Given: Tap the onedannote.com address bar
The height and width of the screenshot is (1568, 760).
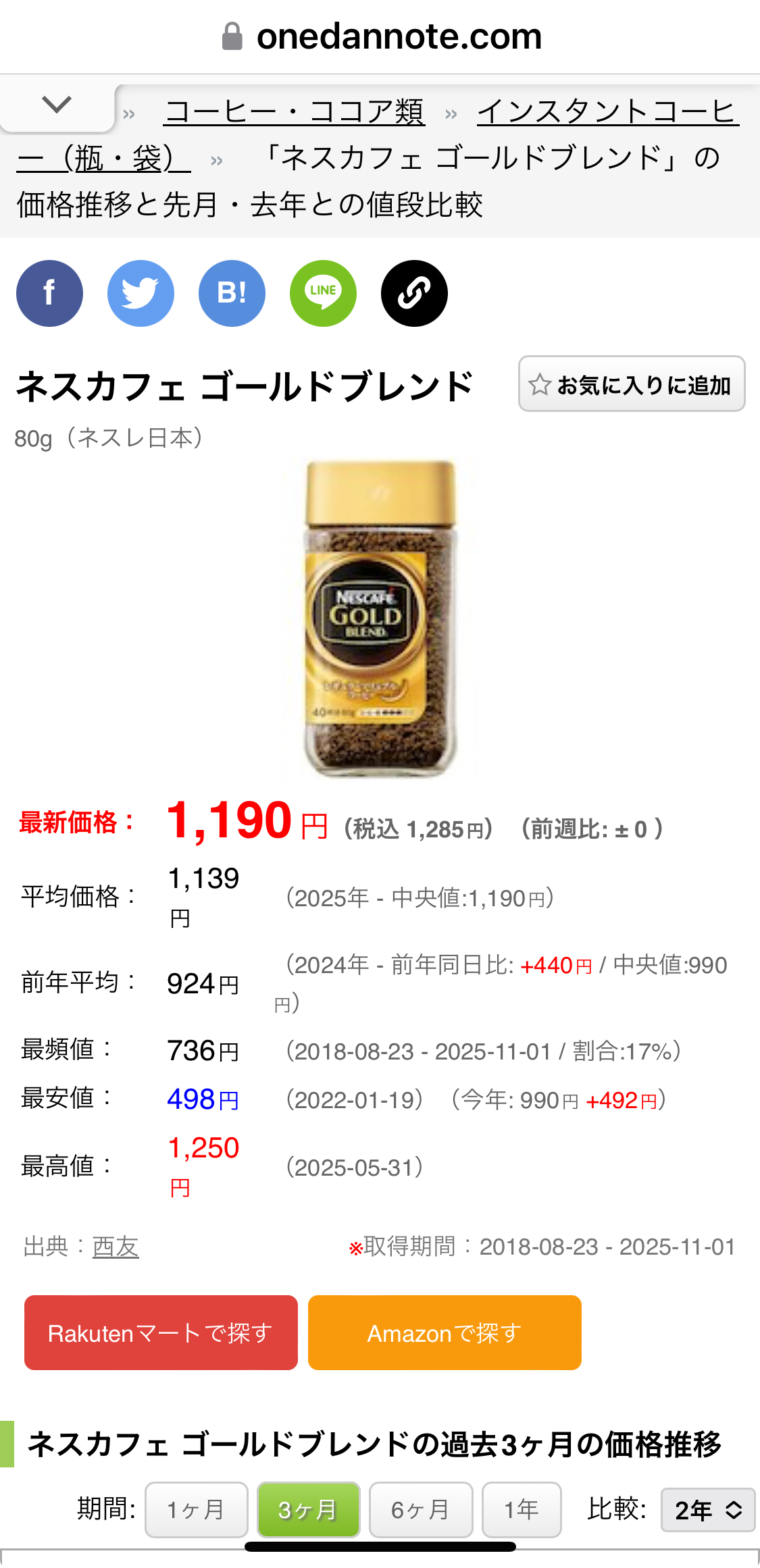Looking at the screenshot, I should [x=380, y=36].
